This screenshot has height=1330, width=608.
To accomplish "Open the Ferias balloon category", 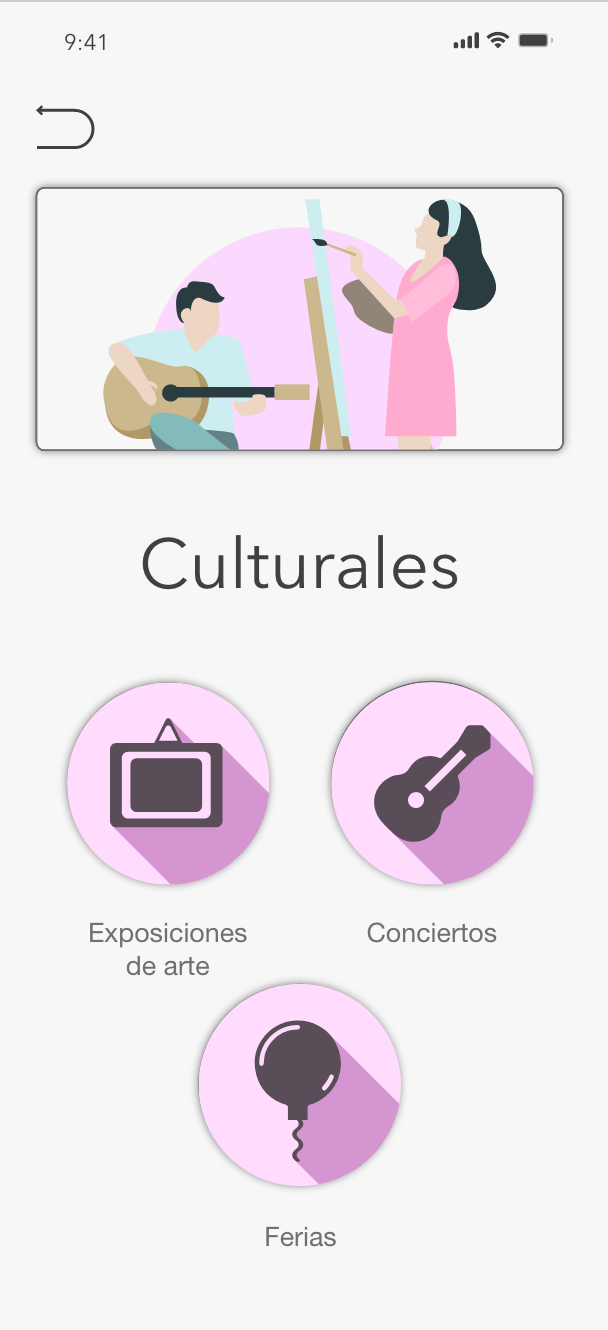I will [x=300, y=1086].
